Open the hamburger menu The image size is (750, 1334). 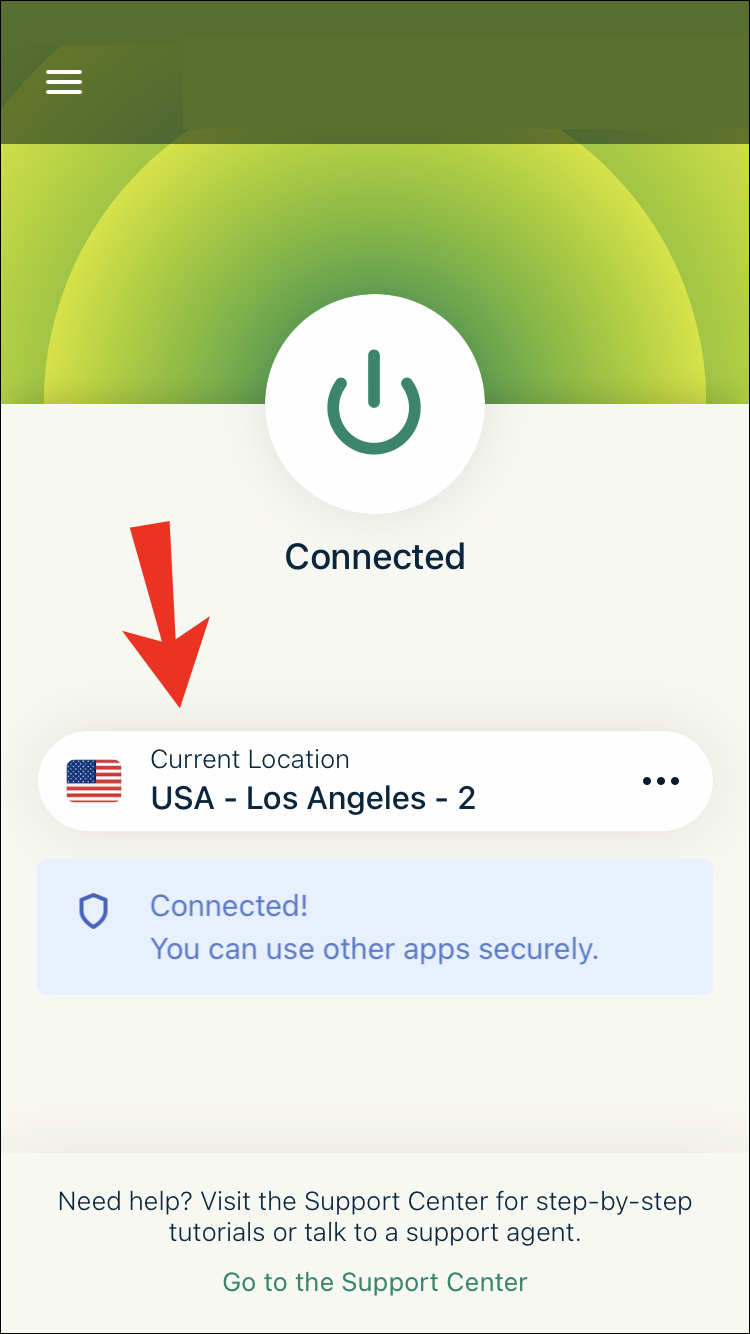click(64, 82)
